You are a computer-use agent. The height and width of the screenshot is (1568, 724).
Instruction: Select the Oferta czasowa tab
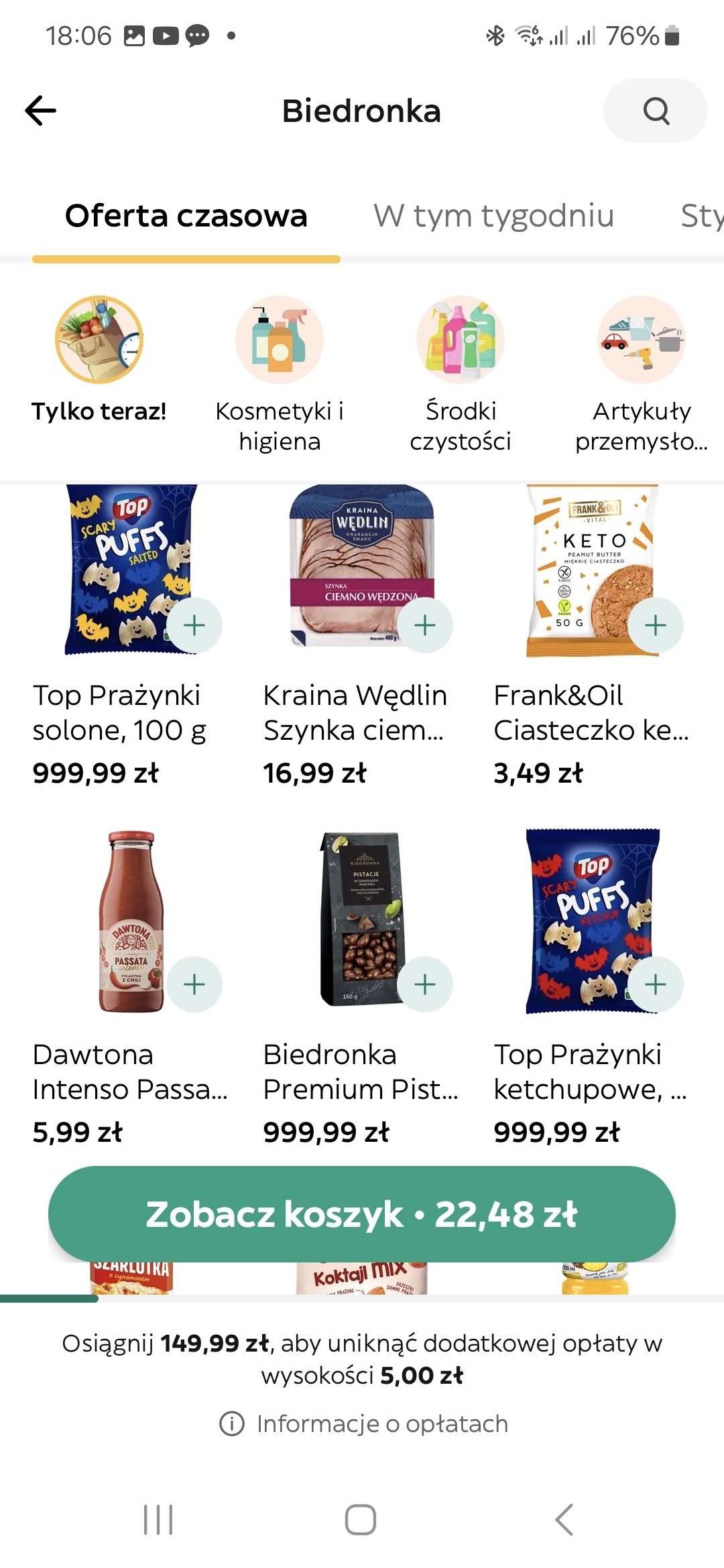click(186, 216)
